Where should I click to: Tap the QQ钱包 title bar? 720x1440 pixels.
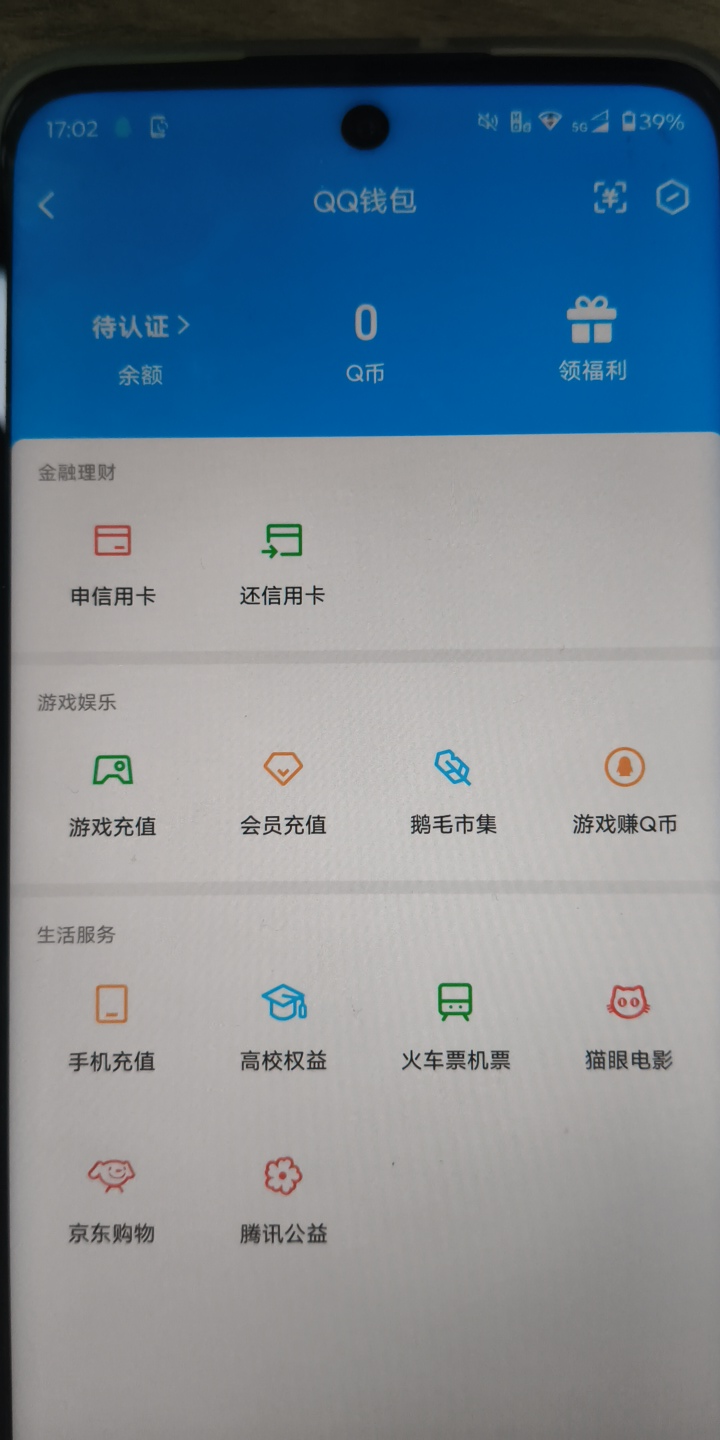(x=364, y=201)
